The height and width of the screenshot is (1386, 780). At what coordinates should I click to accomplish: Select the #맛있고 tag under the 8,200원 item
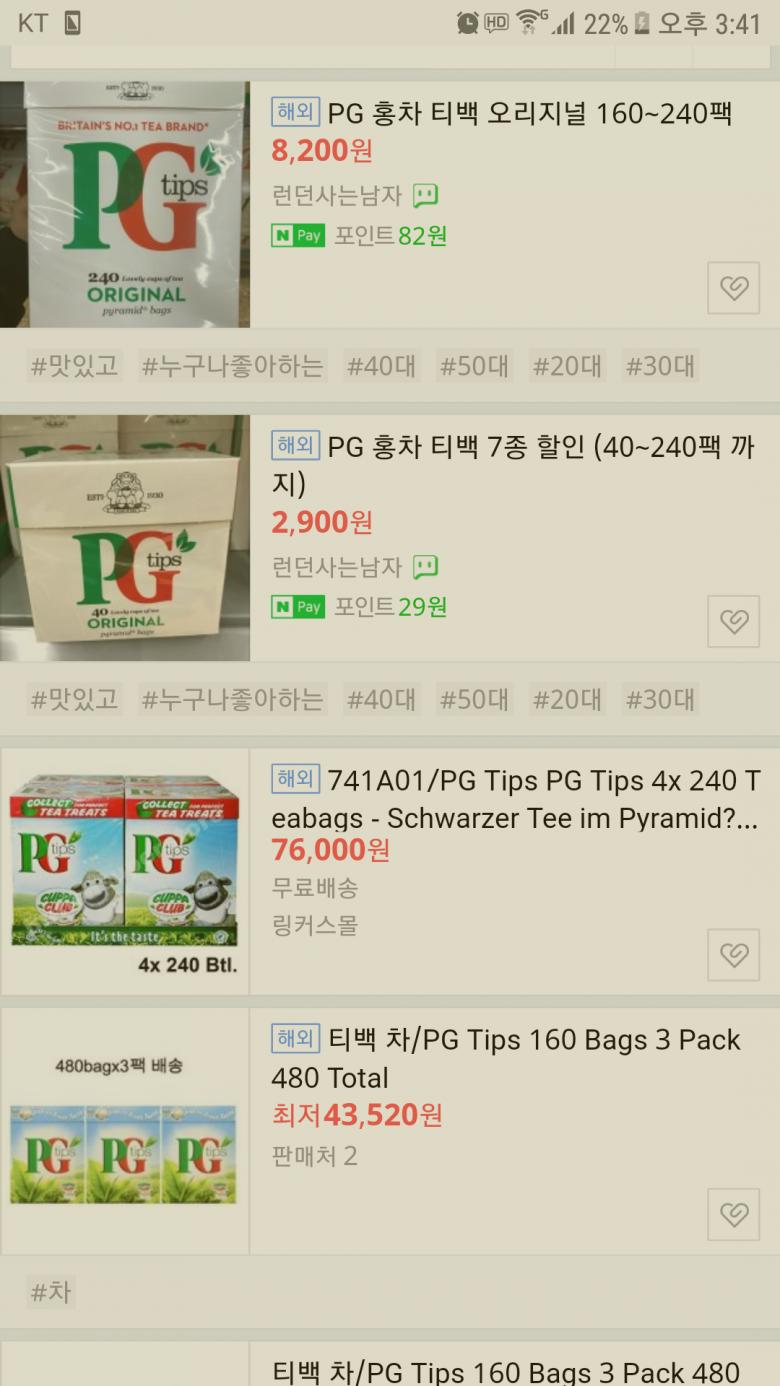pyautogui.click(x=74, y=366)
